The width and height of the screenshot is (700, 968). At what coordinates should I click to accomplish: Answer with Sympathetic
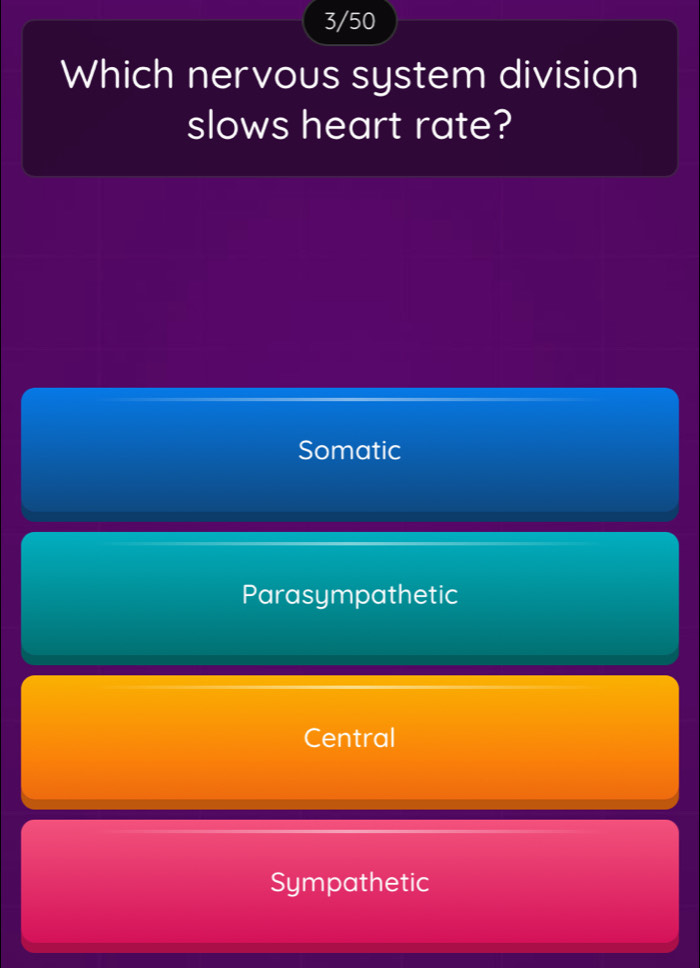click(x=350, y=883)
